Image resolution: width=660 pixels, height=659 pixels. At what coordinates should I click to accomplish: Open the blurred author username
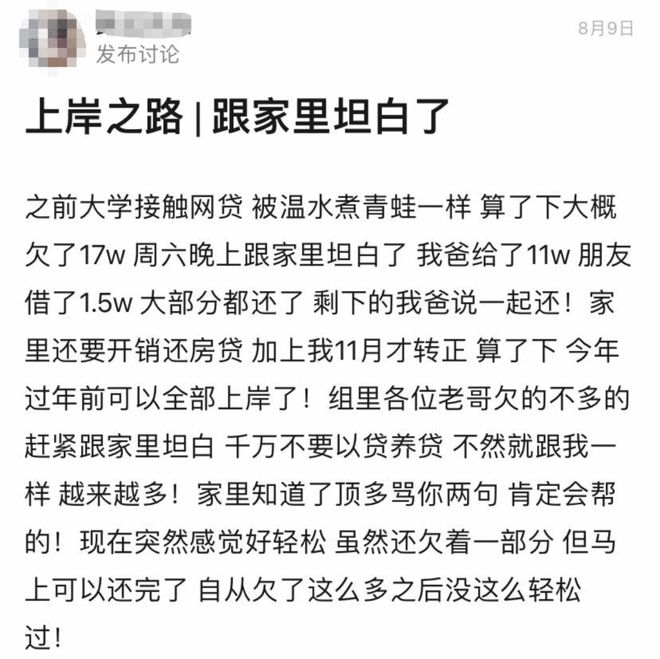click(142, 22)
